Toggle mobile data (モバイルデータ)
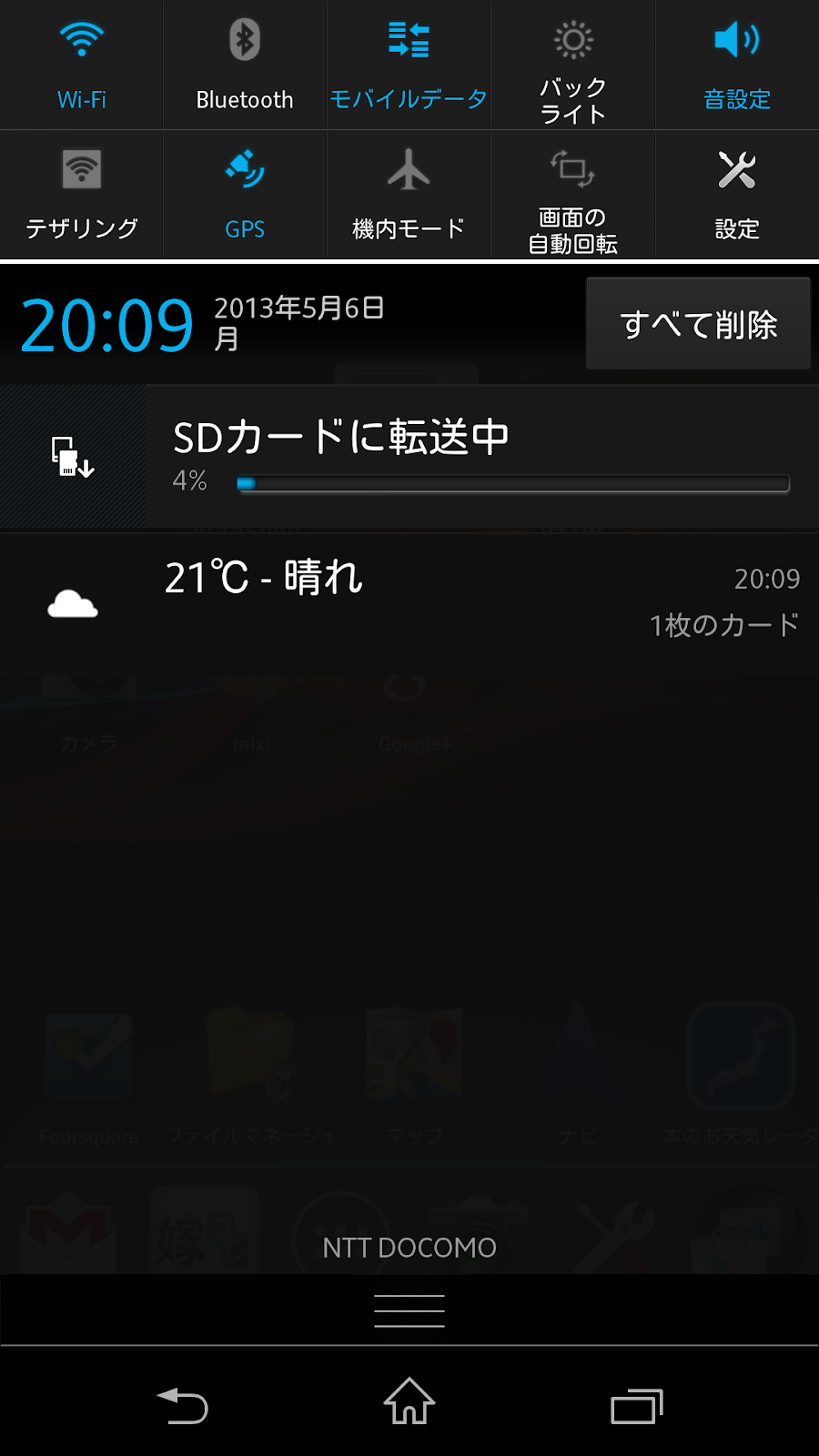819x1456 pixels. click(409, 64)
